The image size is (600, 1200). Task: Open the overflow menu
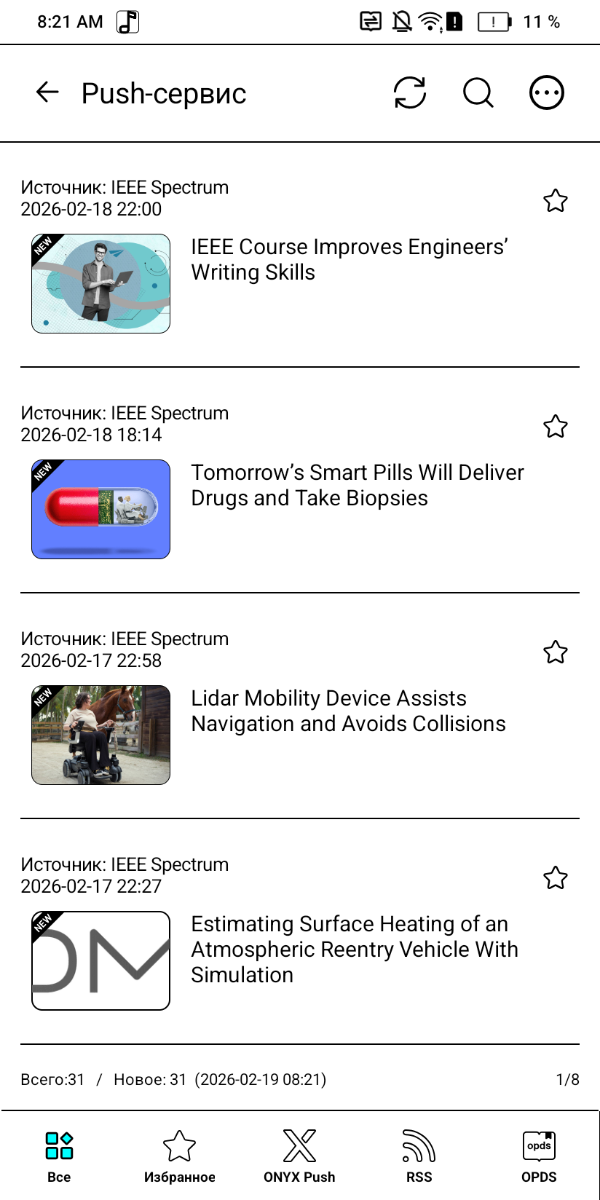546,93
